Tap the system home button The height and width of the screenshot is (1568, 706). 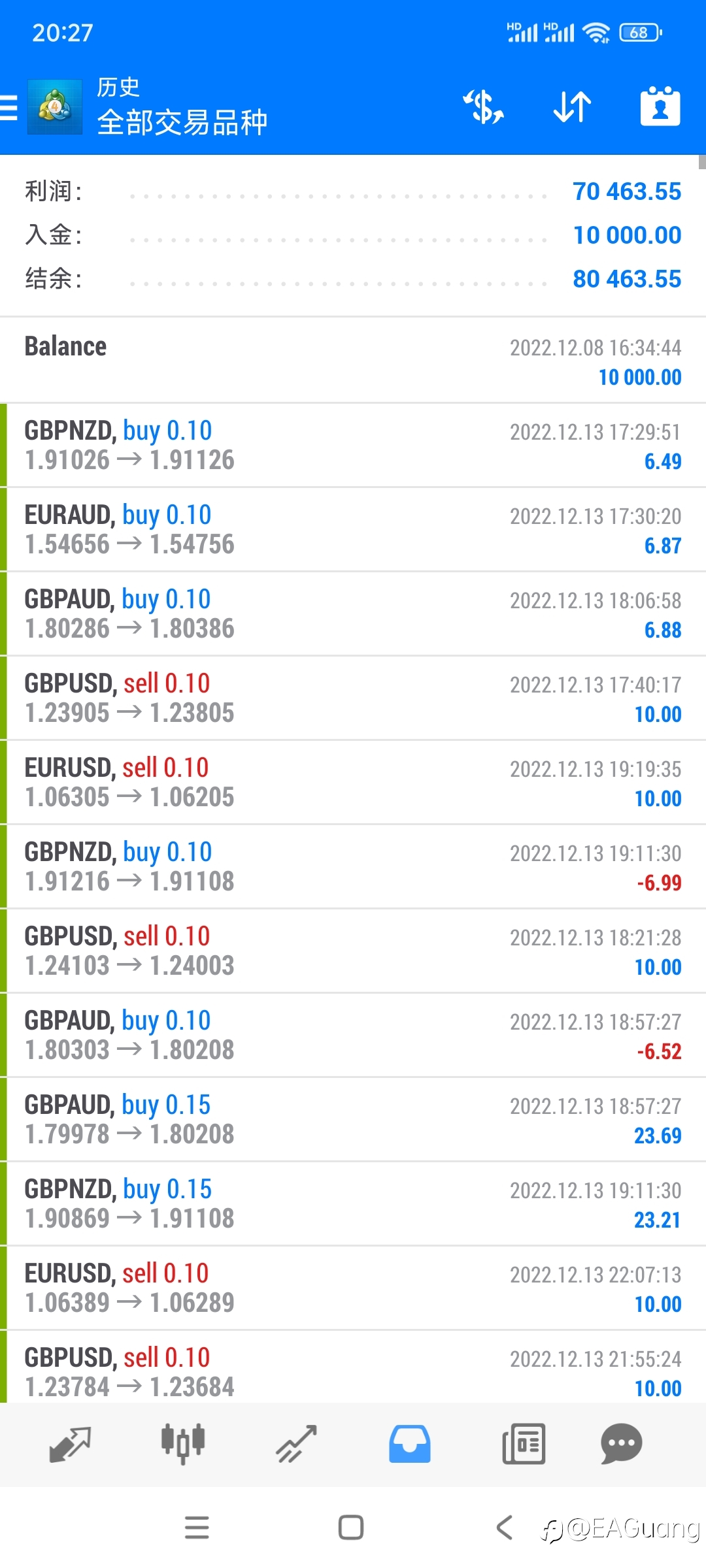click(x=351, y=1527)
